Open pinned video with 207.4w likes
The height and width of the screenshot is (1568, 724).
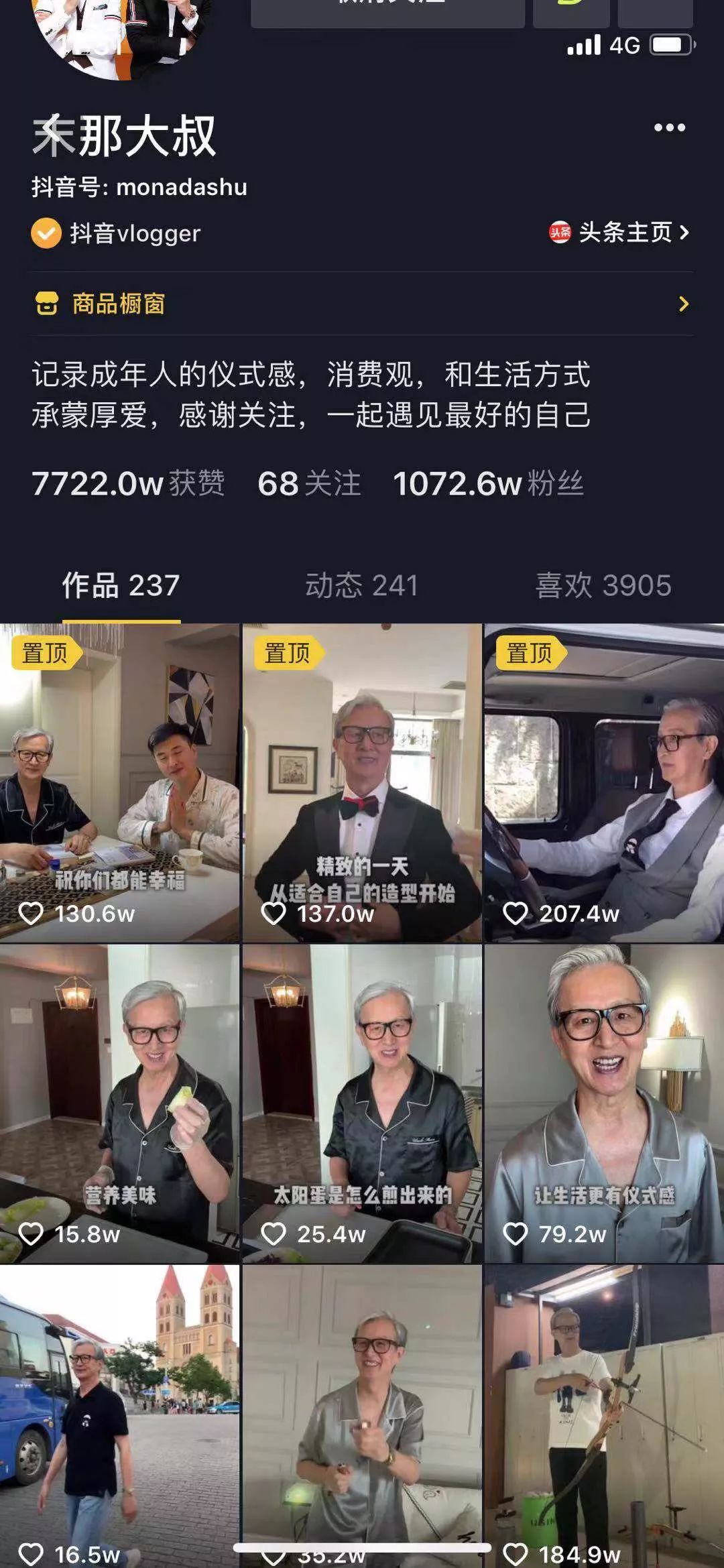[x=604, y=783]
